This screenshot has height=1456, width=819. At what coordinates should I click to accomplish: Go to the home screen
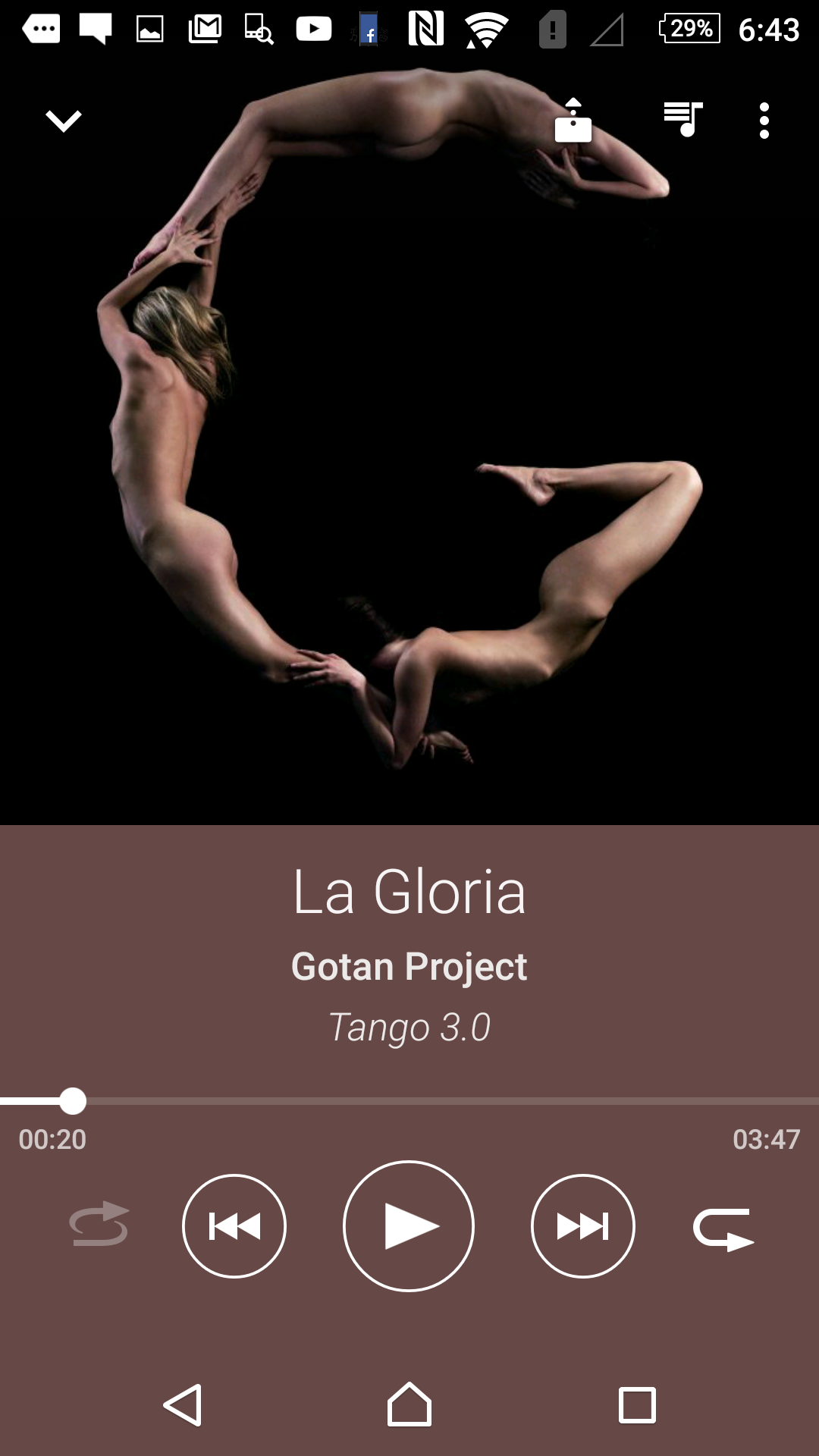[x=409, y=1404]
